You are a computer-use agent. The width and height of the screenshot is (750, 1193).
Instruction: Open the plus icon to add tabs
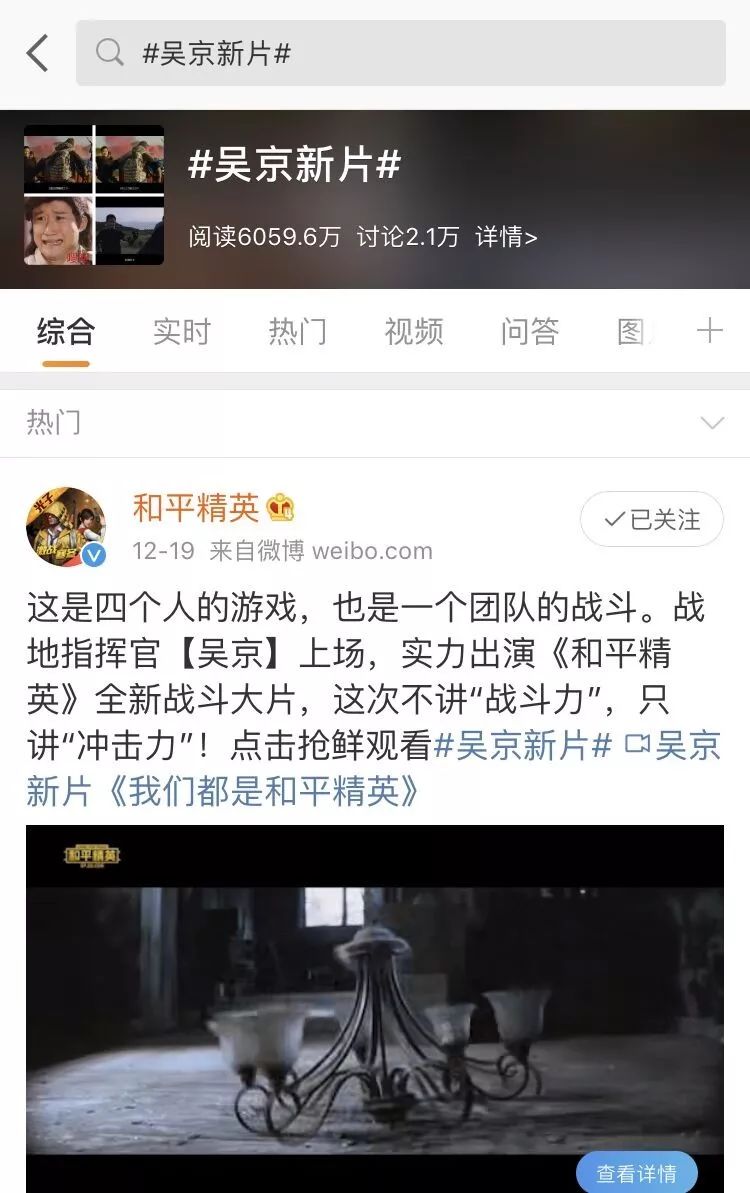(709, 331)
